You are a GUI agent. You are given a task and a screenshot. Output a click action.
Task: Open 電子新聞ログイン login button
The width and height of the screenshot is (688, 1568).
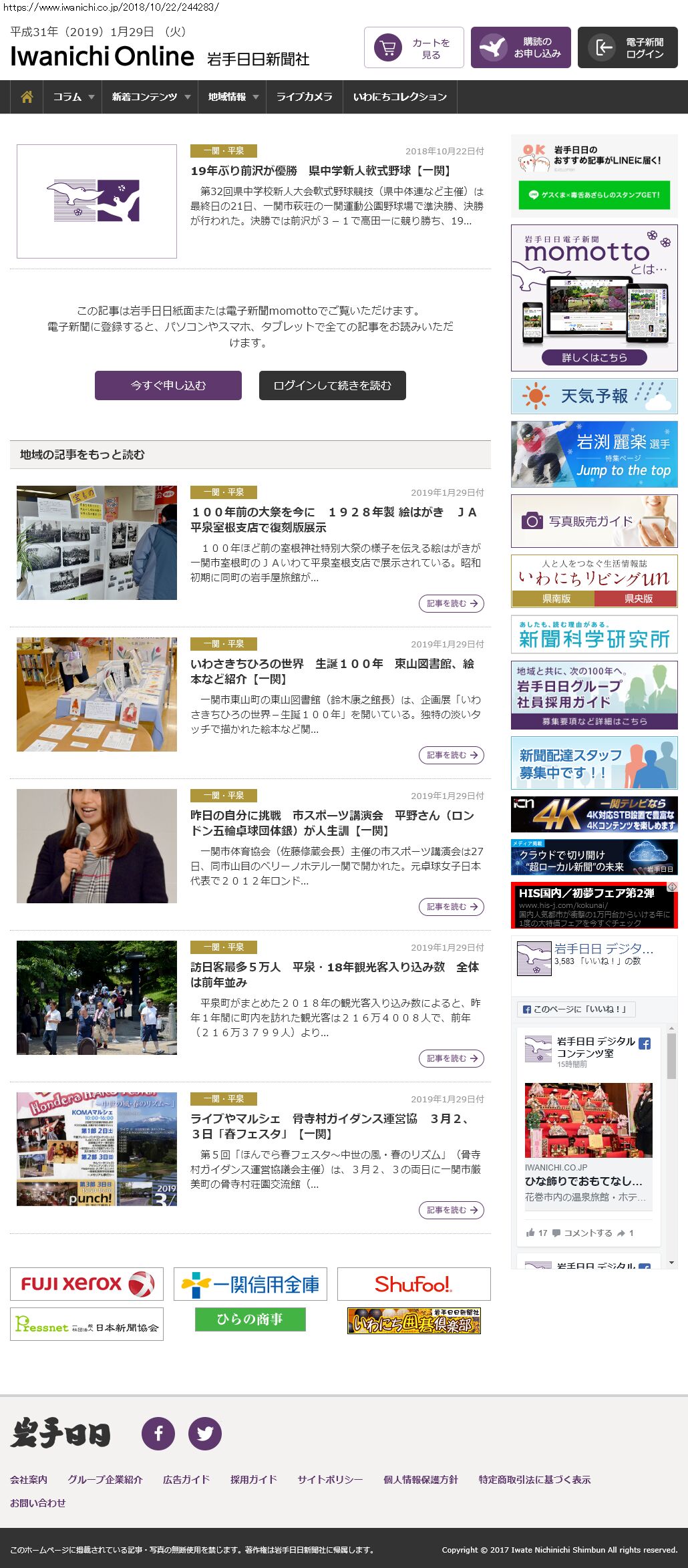coord(627,47)
